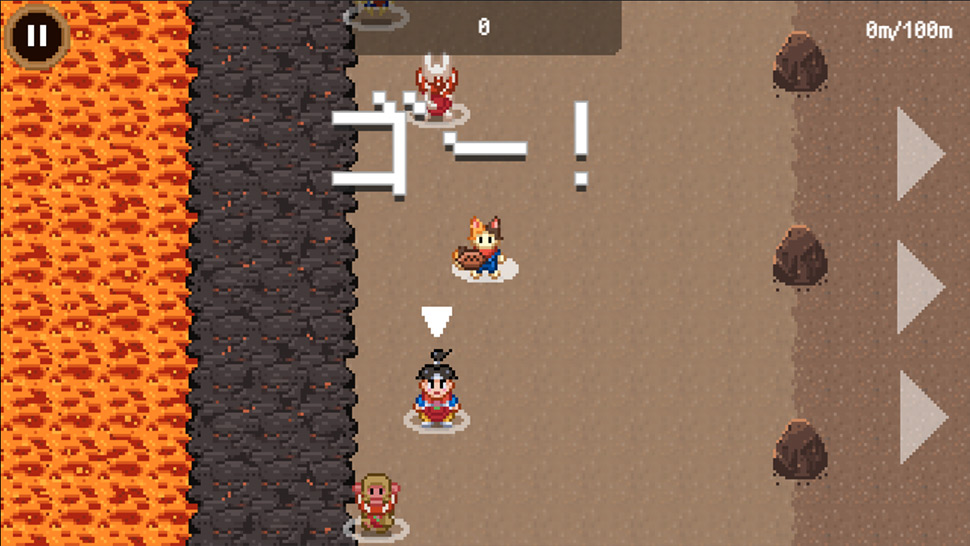Pause the game
The width and height of the screenshot is (970, 546).
tap(36, 36)
